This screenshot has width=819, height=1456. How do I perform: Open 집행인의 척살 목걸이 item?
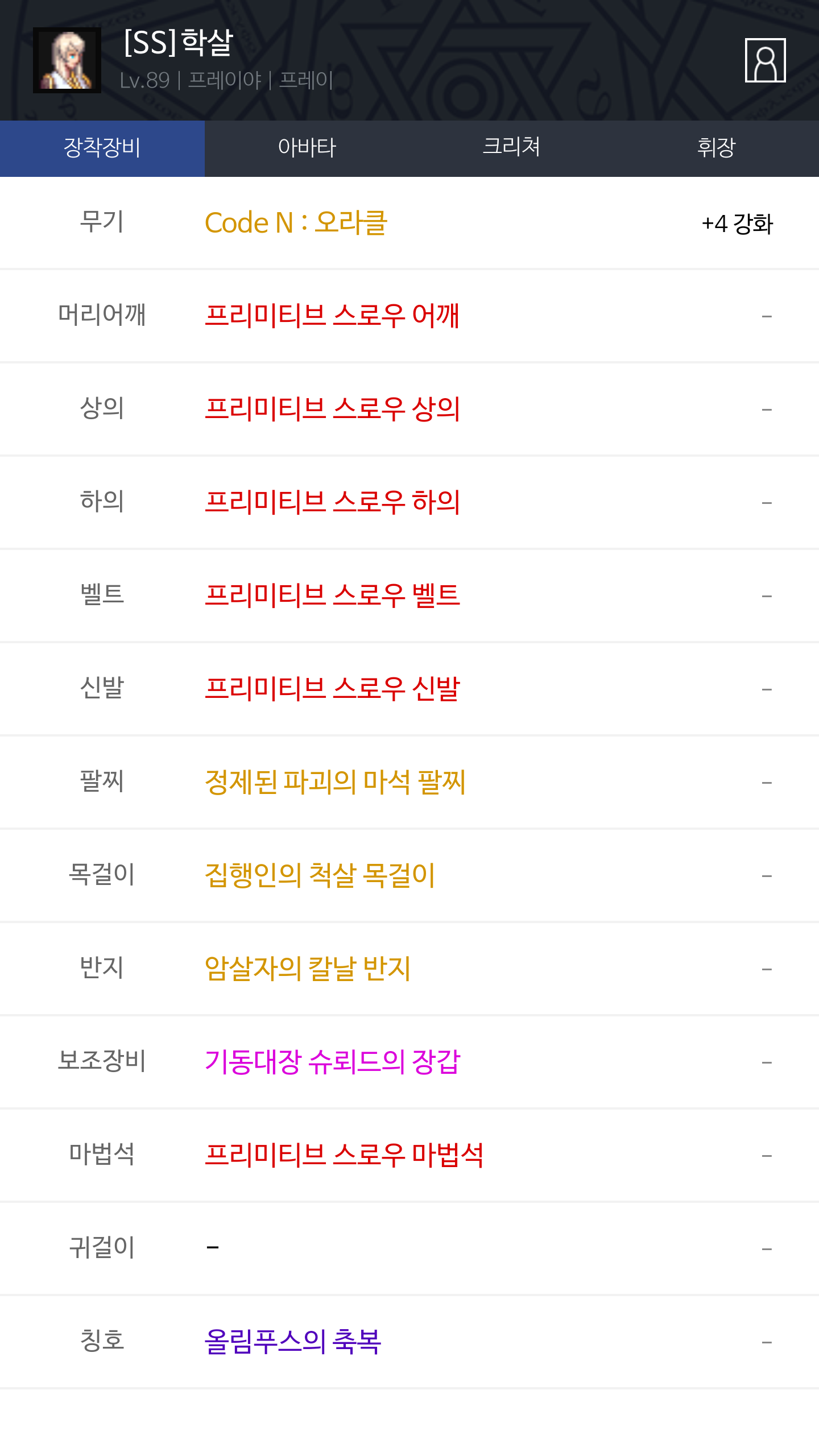click(x=320, y=875)
